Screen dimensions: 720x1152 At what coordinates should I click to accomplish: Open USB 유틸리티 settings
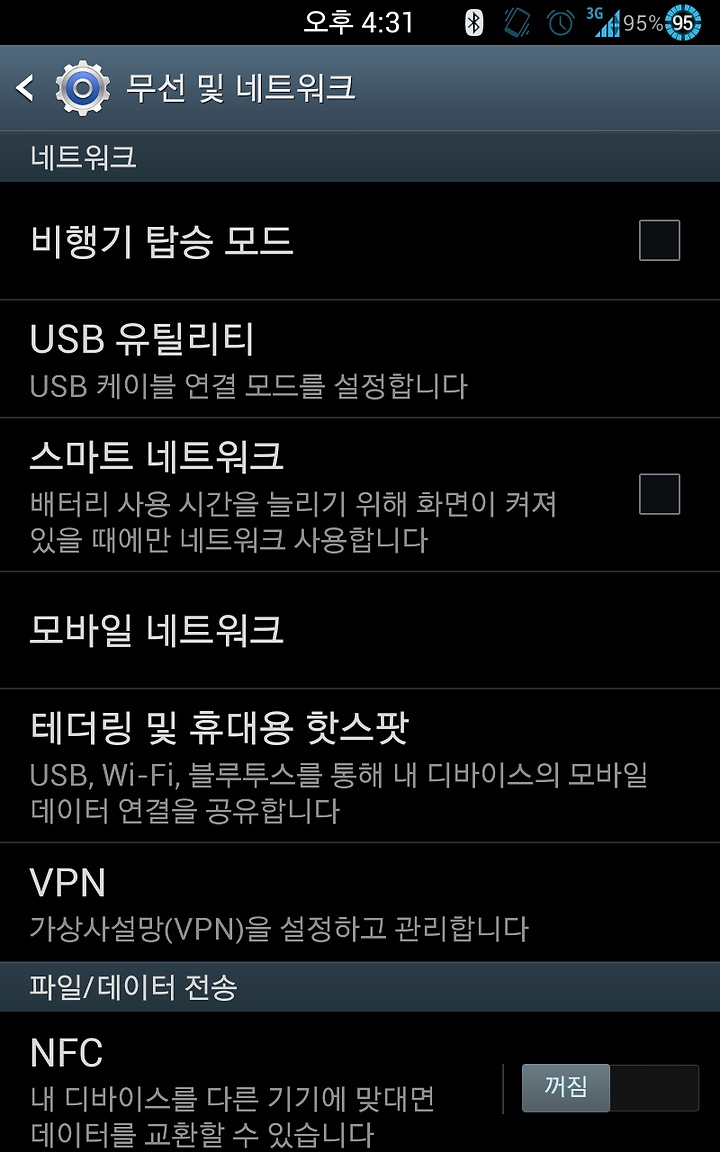(x=360, y=359)
